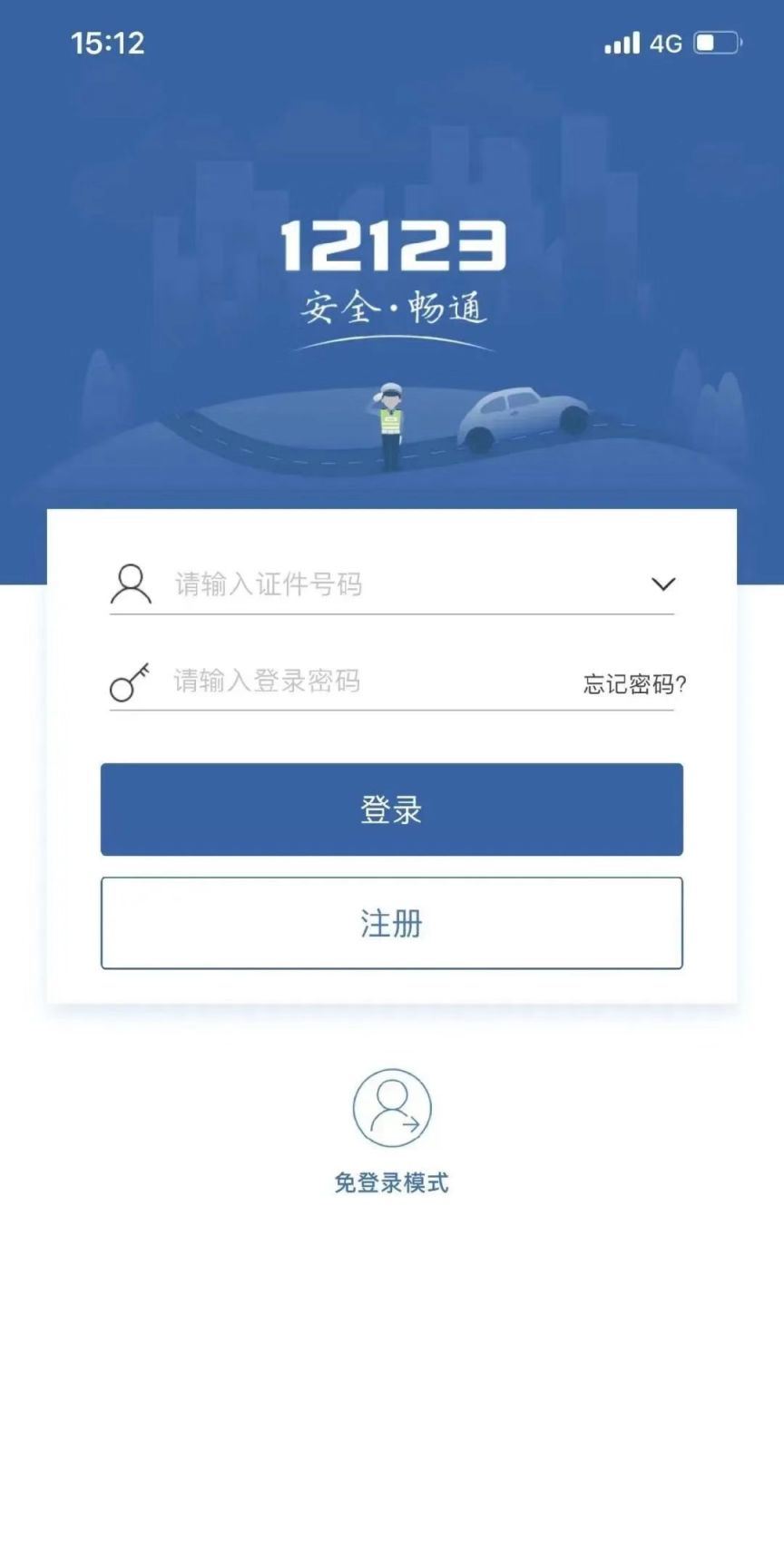Click the battery indicator in the status bar
Screen dimensions: 784x1550
coord(713,40)
